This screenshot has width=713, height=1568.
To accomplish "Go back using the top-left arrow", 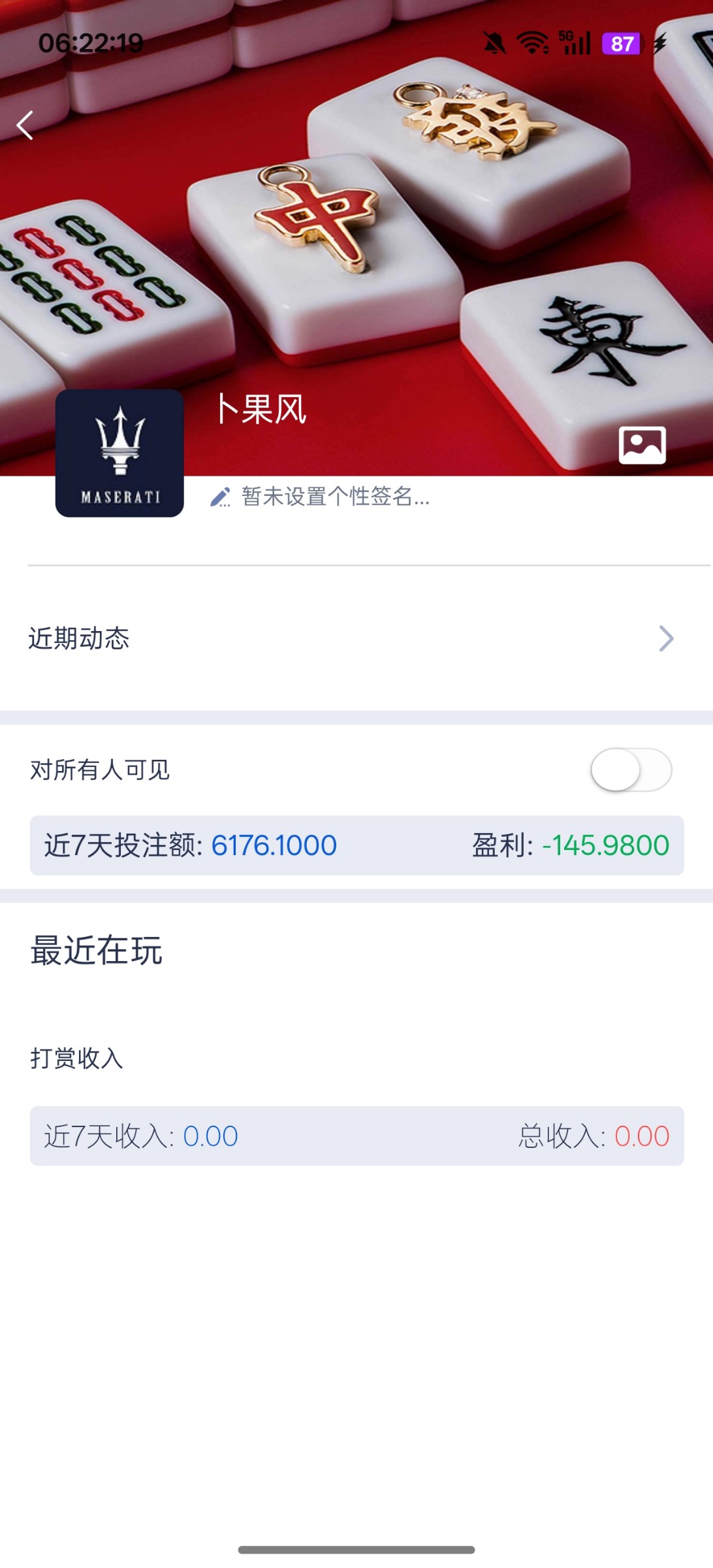I will (x=25, y=125).
